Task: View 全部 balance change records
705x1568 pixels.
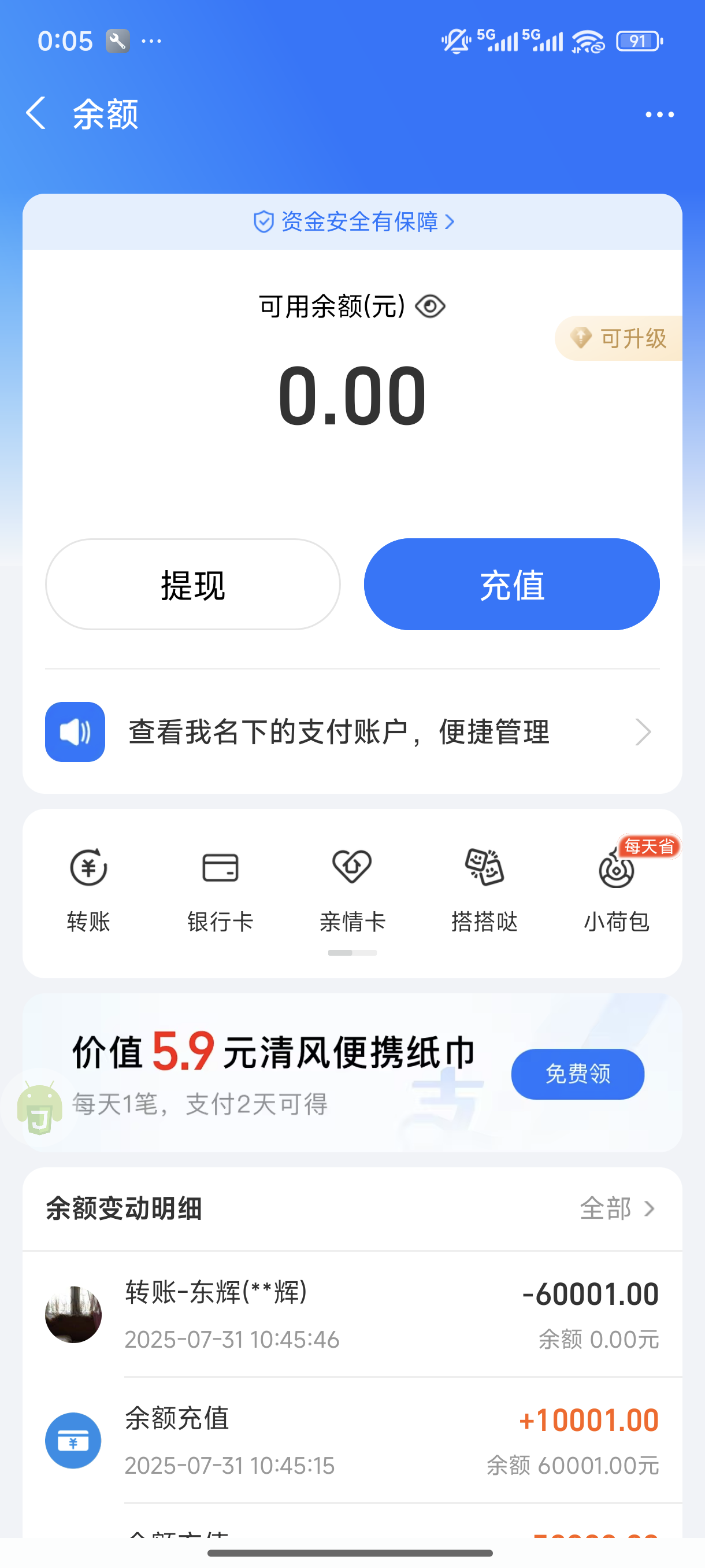Action: (x=617, y=1209)
